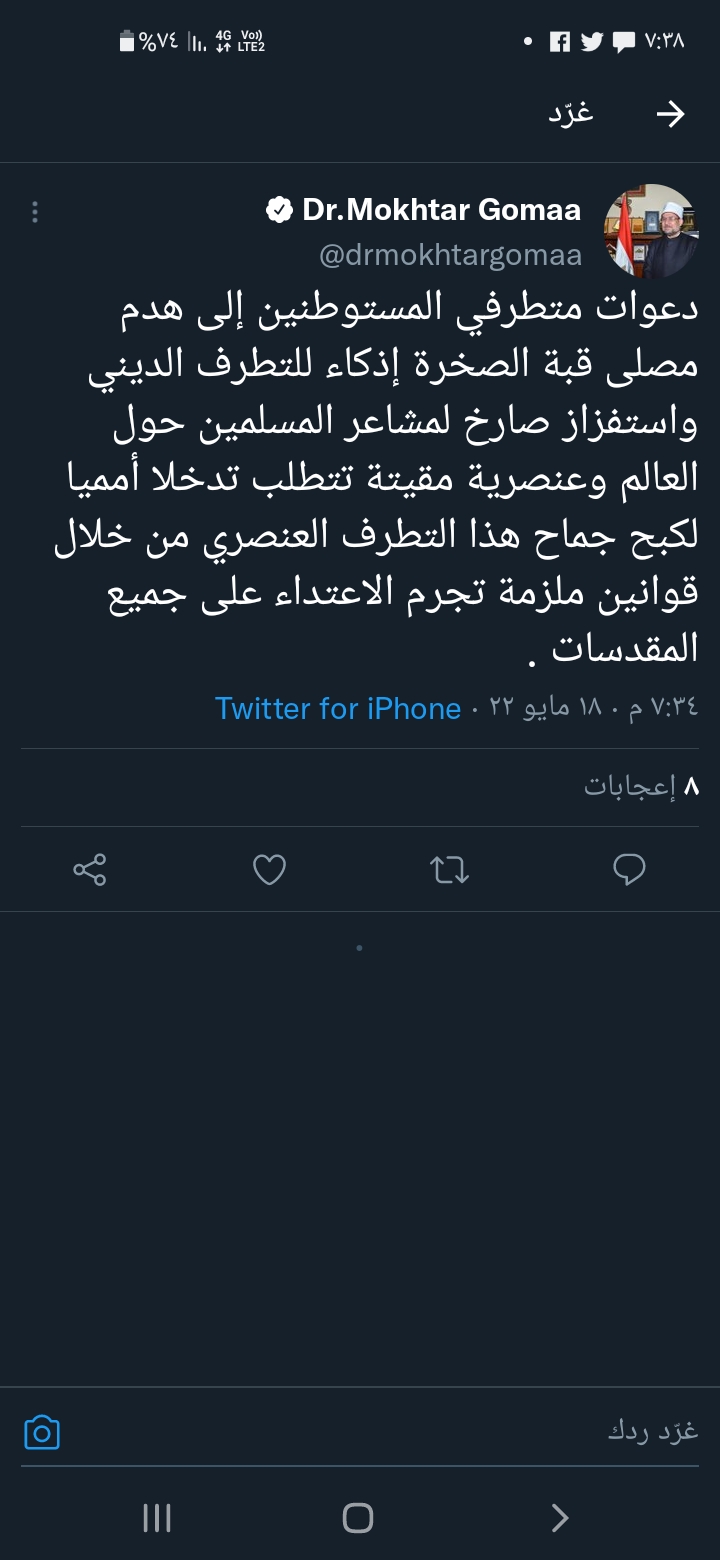The image size is (720, 1560).
Task: Retweet this tweet
Action: pos(449,869)
